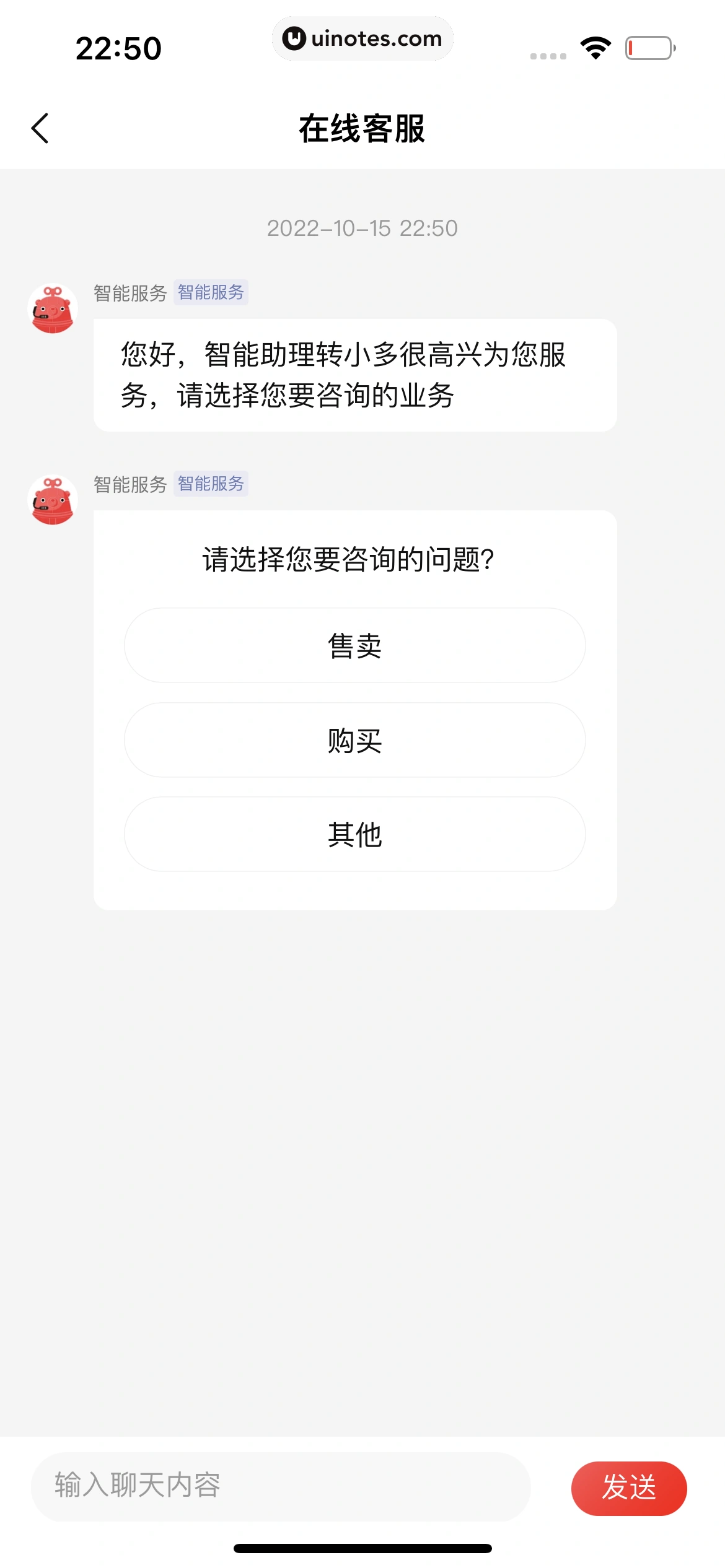Tap the timestamp 2022-10-15 22:50
725x1568 pixels.
click(362, 228)
